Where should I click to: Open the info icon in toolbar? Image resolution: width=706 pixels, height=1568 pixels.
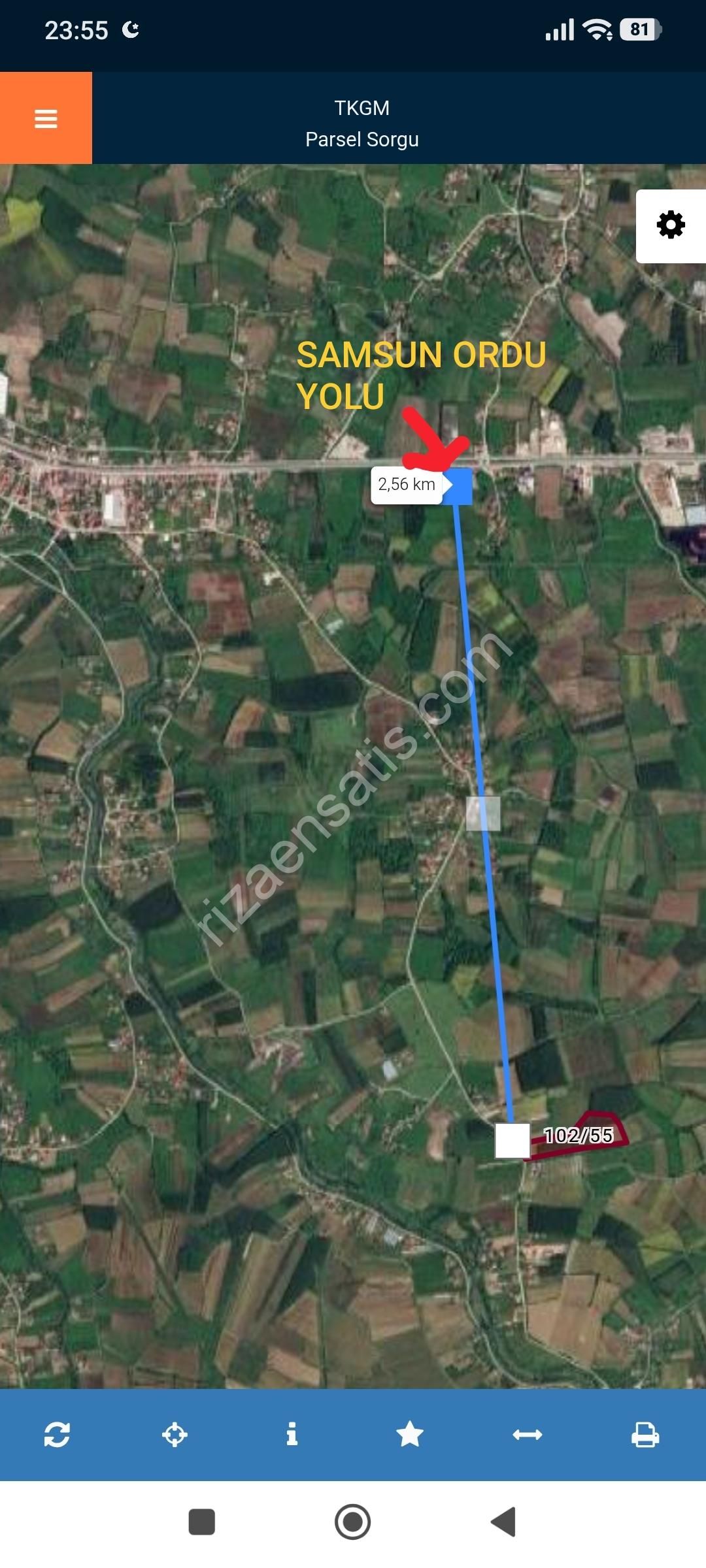(292, 1435)
